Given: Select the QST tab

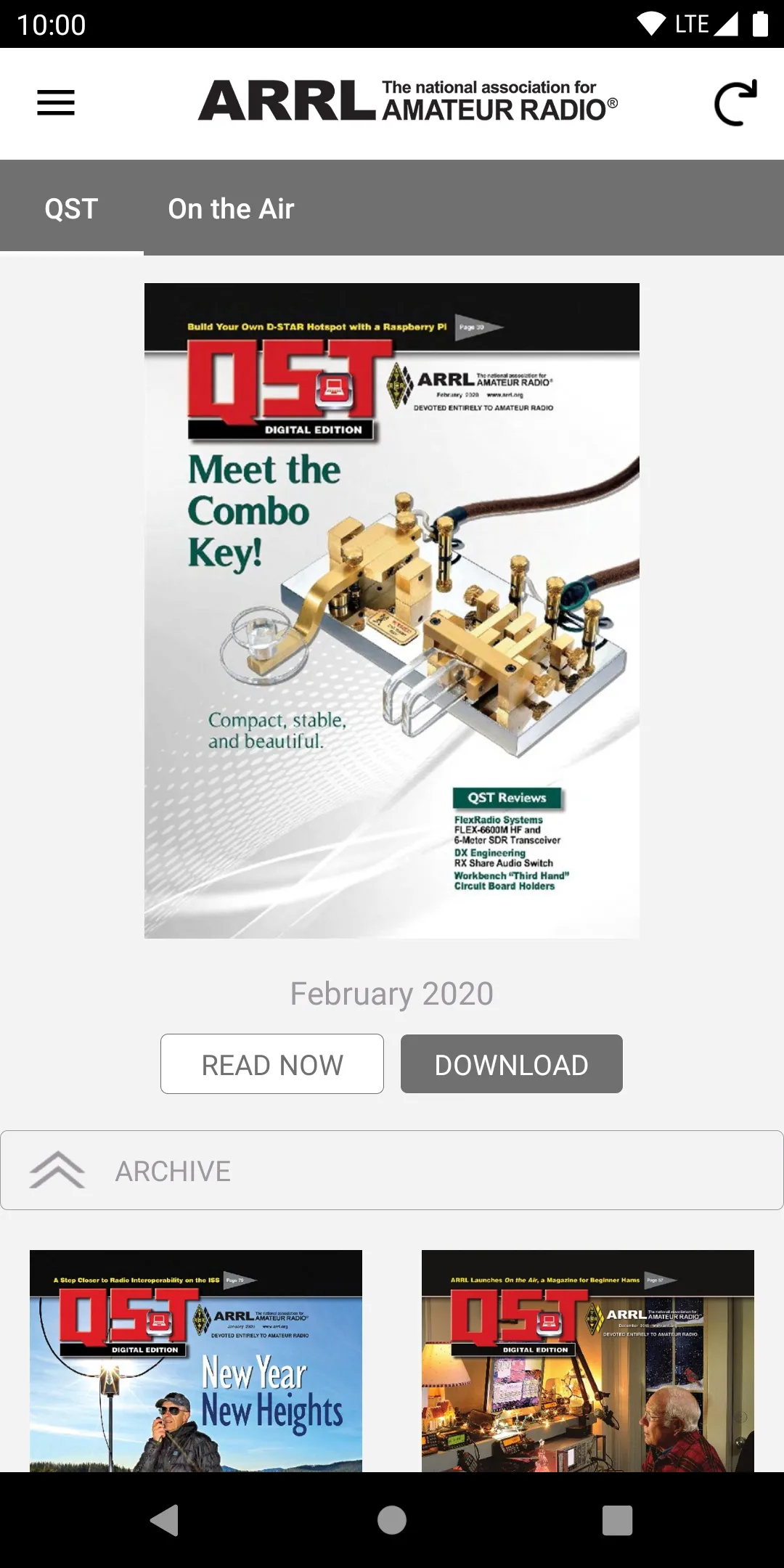Looking at the screenshot, I should point(71,209).
